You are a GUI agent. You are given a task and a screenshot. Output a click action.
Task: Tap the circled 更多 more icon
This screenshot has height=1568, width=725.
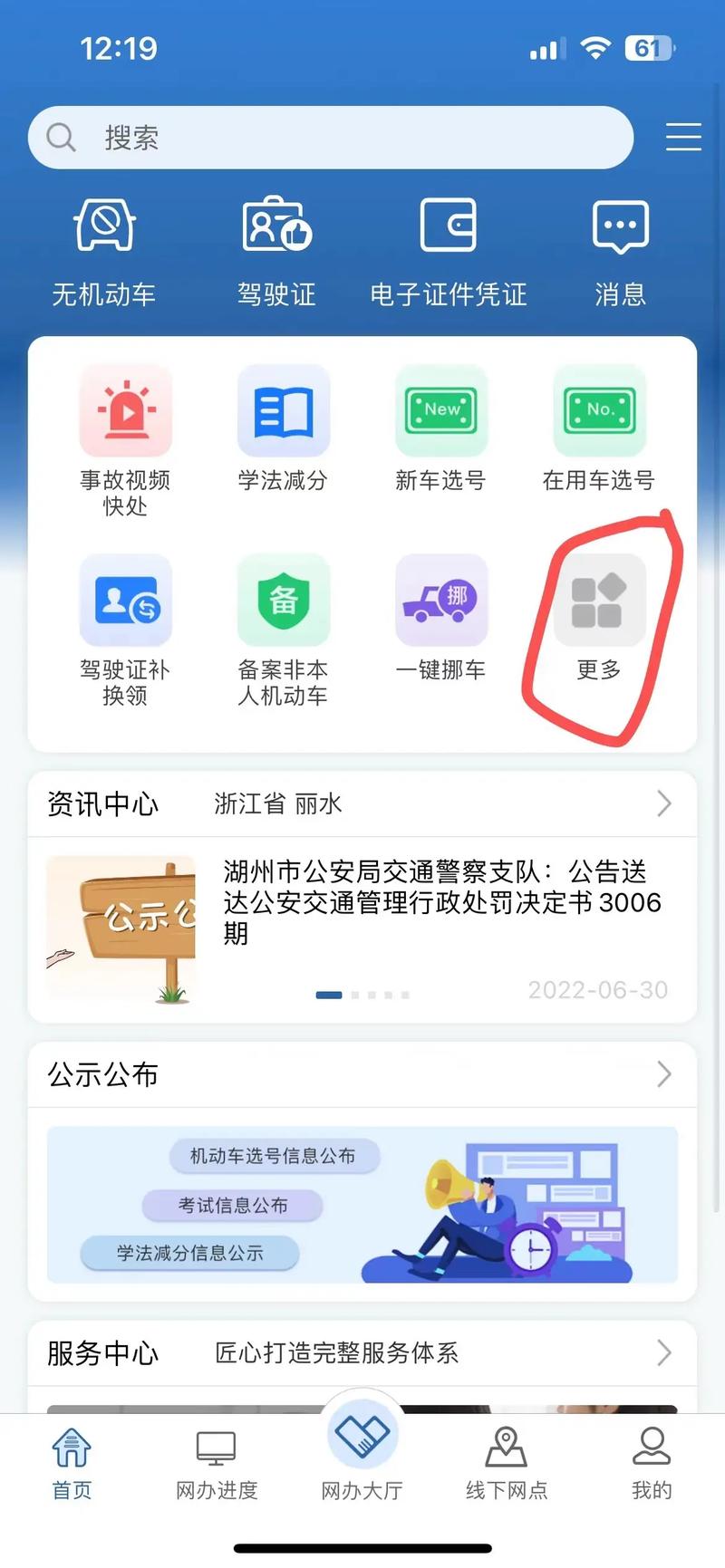(599, 601)
